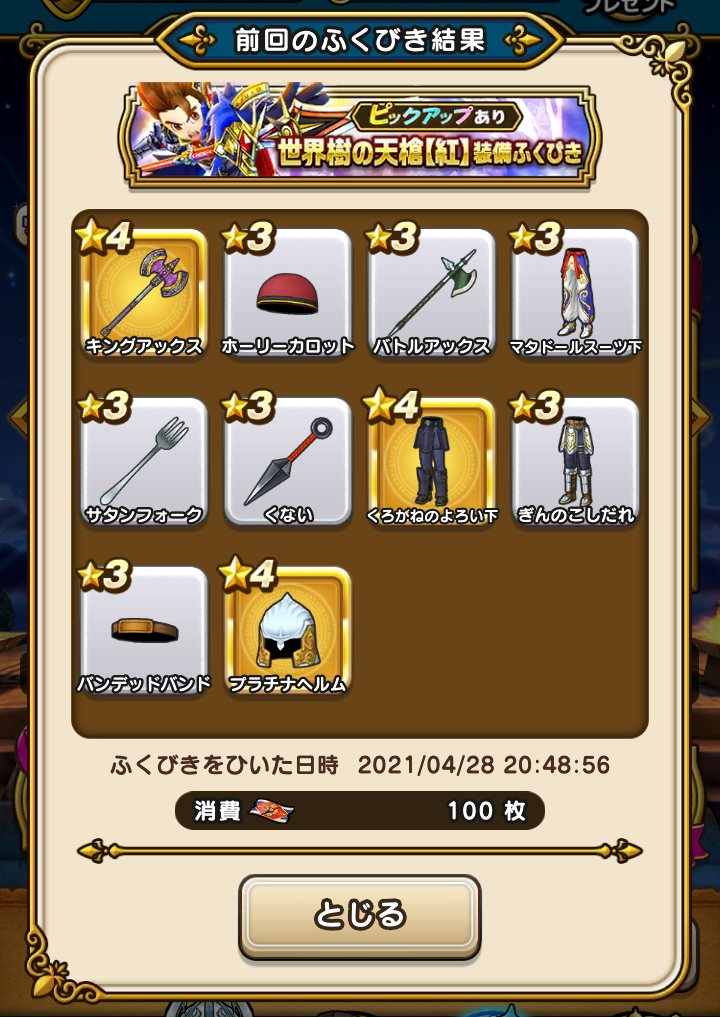Open the キングアックス item tile
This screenshot has height=1017, width=720.
(143, 292)
